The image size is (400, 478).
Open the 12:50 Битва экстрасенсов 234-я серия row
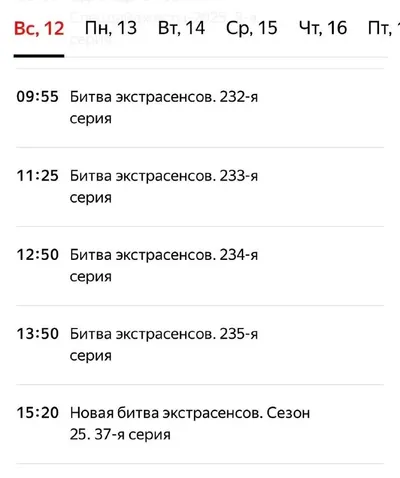200,266
